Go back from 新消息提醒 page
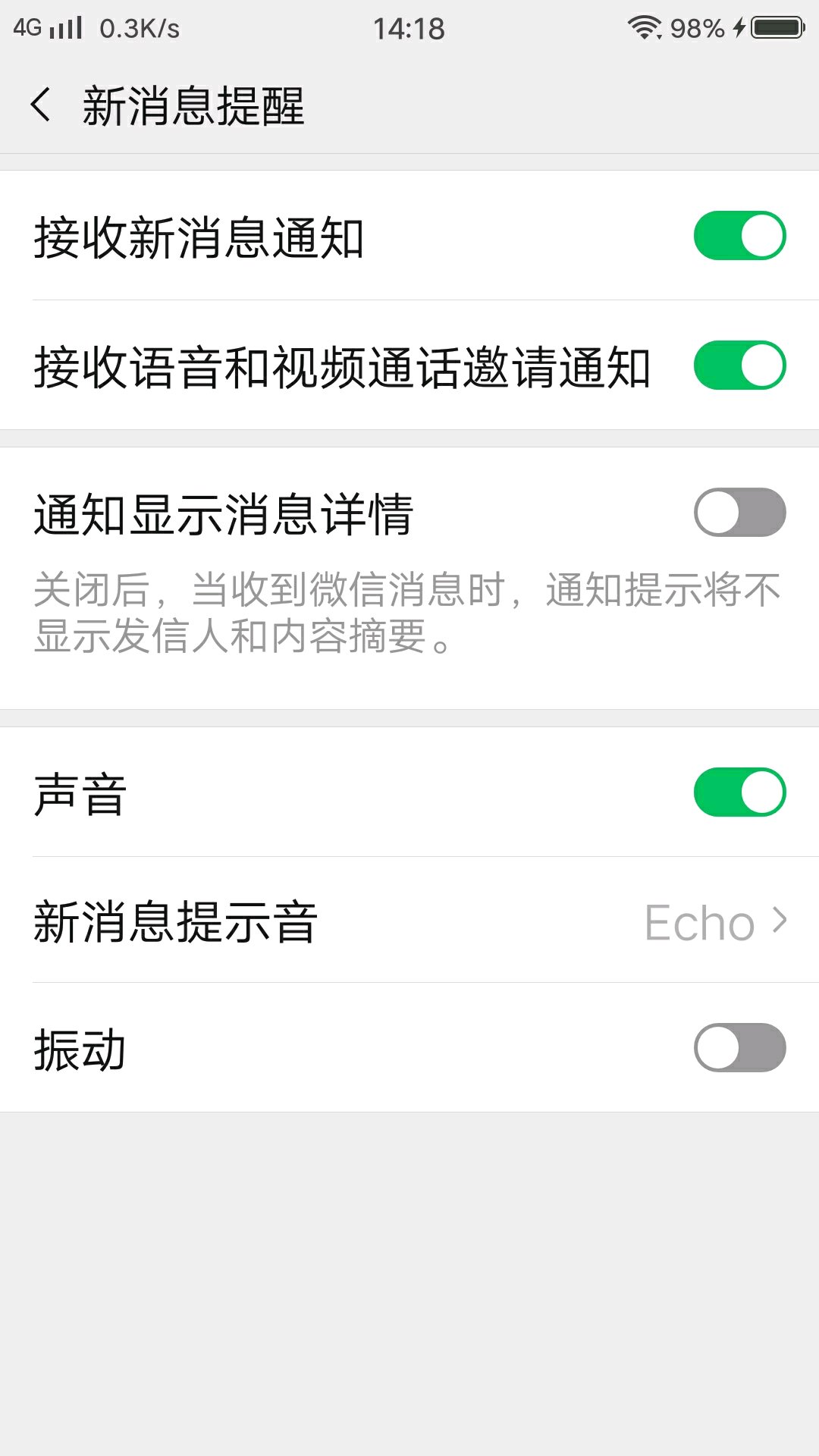Image resolution: width=819 pixels, height=1456 pixels. coord(42,105)
